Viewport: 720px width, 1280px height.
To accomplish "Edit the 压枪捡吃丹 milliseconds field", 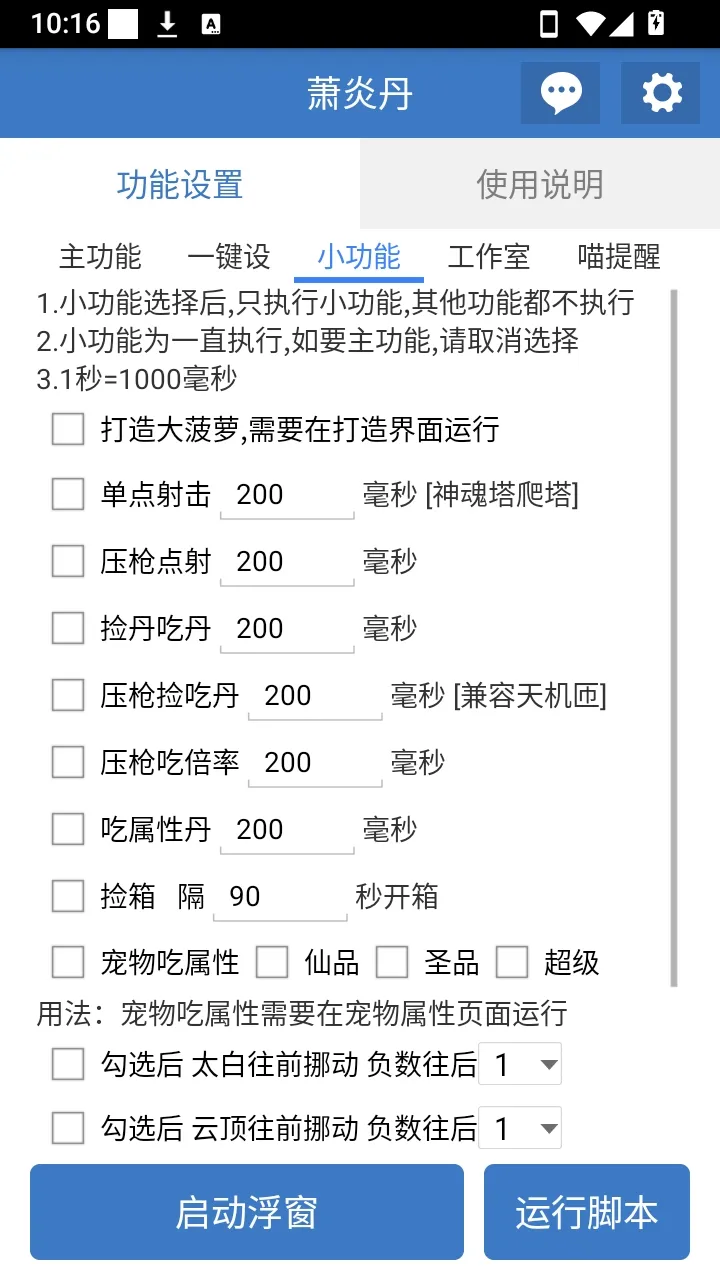I will pos(315,696).
